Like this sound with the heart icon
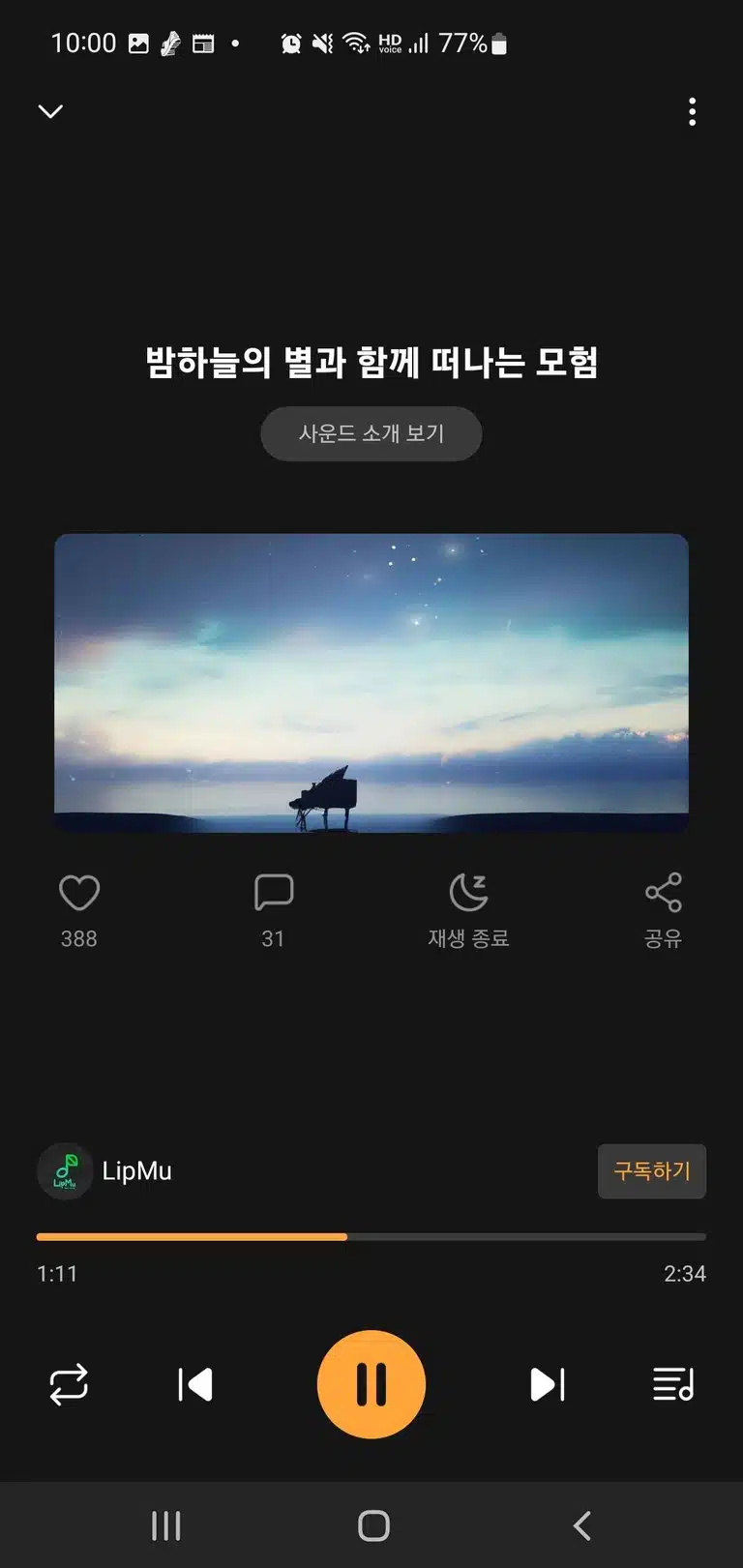The image size is (743, 1568). pyautogui.click(x=79, y=893)
